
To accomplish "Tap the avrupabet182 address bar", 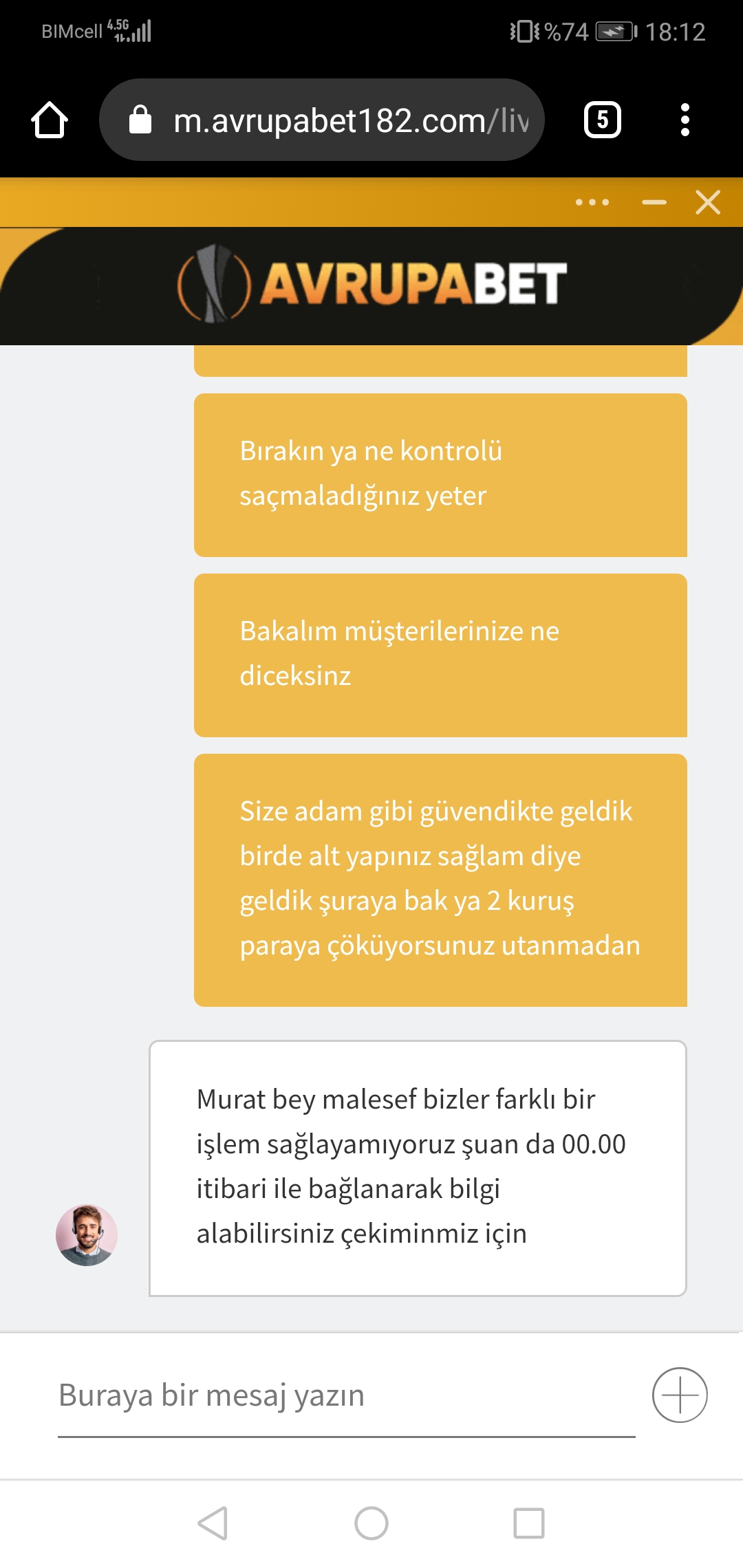I will click(322, 120).
